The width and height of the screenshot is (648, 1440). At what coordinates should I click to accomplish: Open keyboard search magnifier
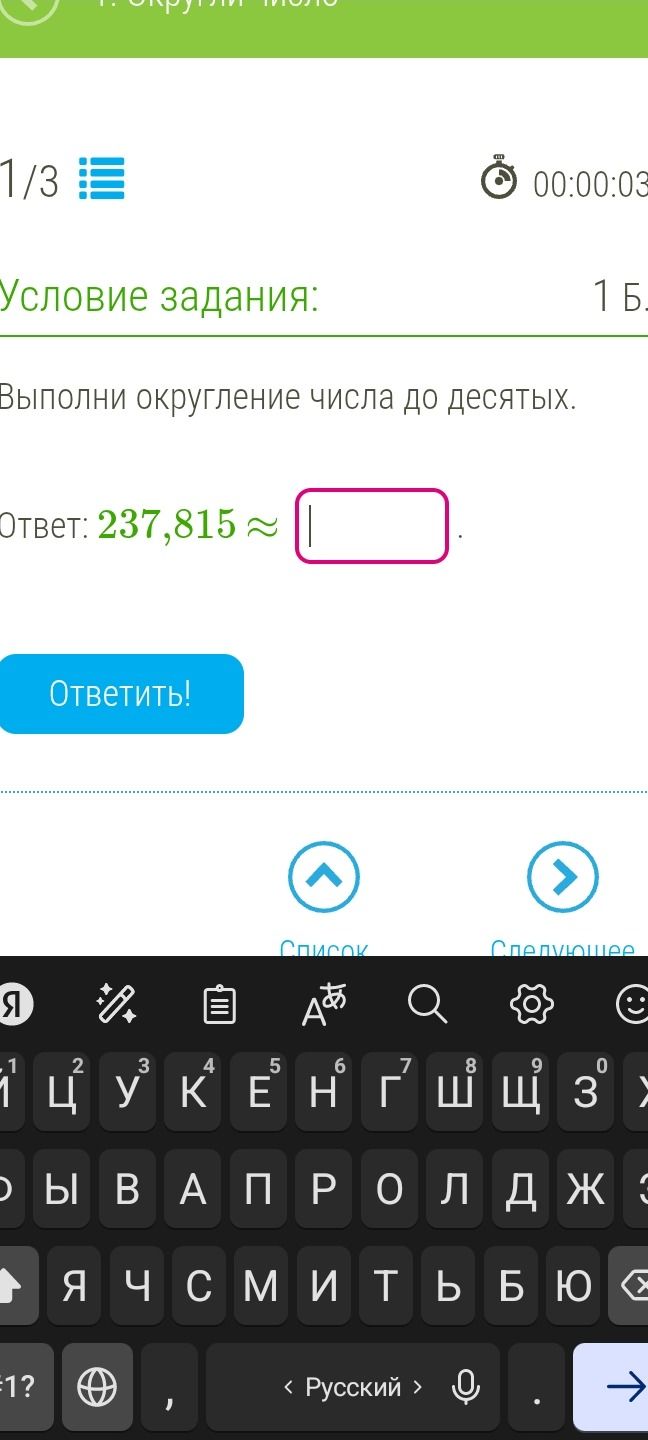coord(427,1004)
